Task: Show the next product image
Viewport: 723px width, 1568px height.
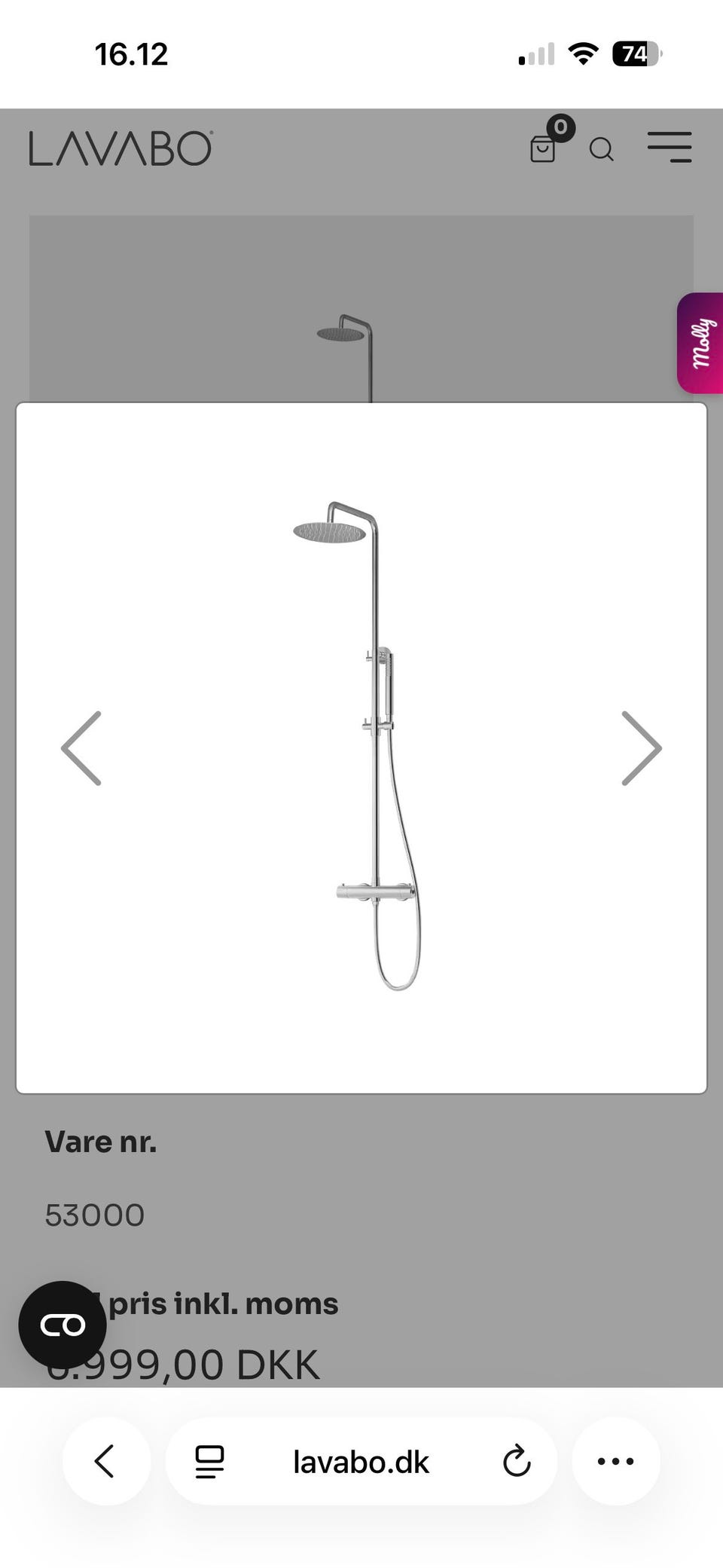Action: (x=642, y=748)
